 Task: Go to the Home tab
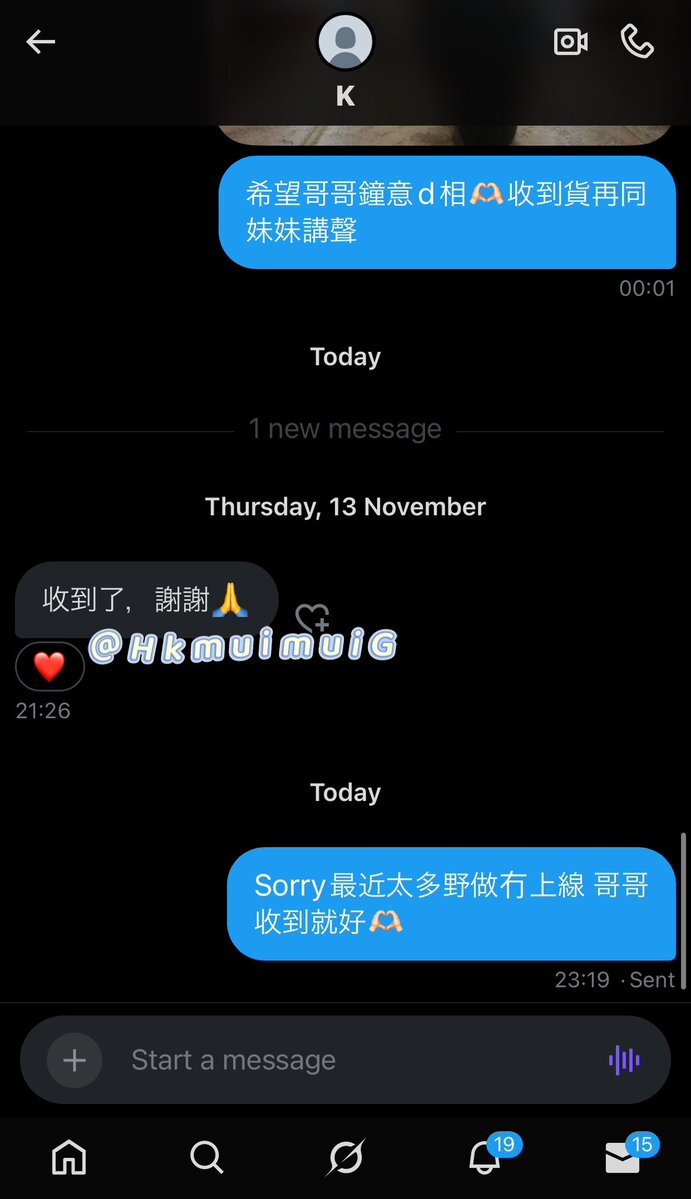(x=69, y=1157)
